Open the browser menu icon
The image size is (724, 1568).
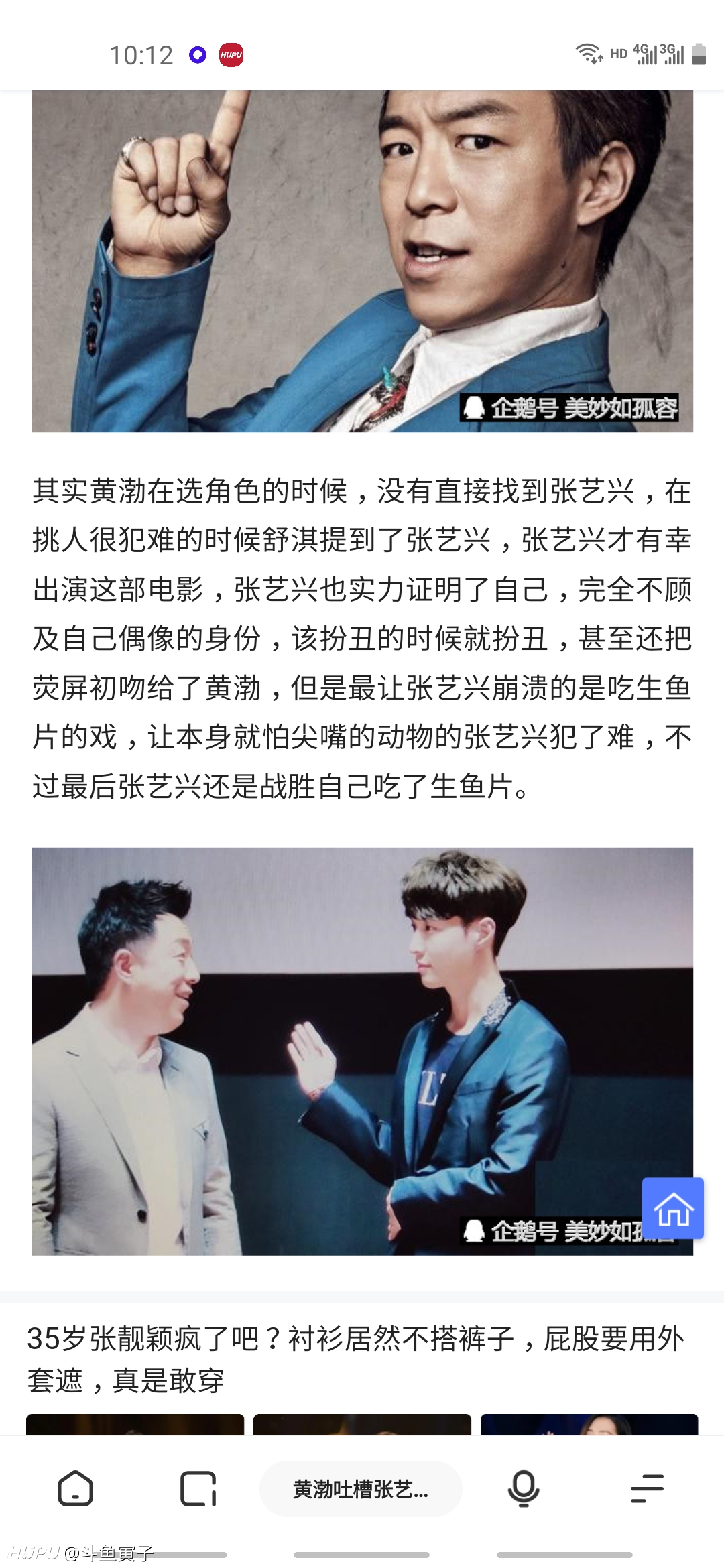pos(647,1489)
